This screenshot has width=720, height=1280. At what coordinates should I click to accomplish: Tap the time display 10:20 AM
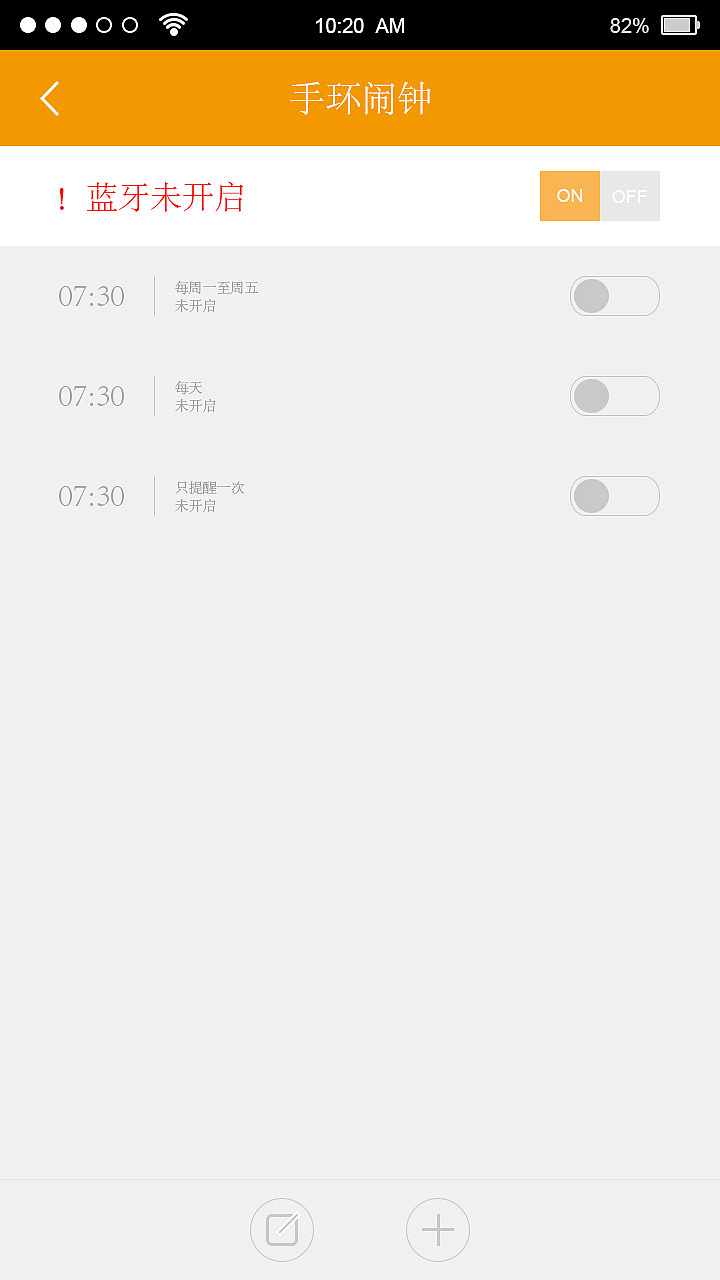[x=360, y=25]
